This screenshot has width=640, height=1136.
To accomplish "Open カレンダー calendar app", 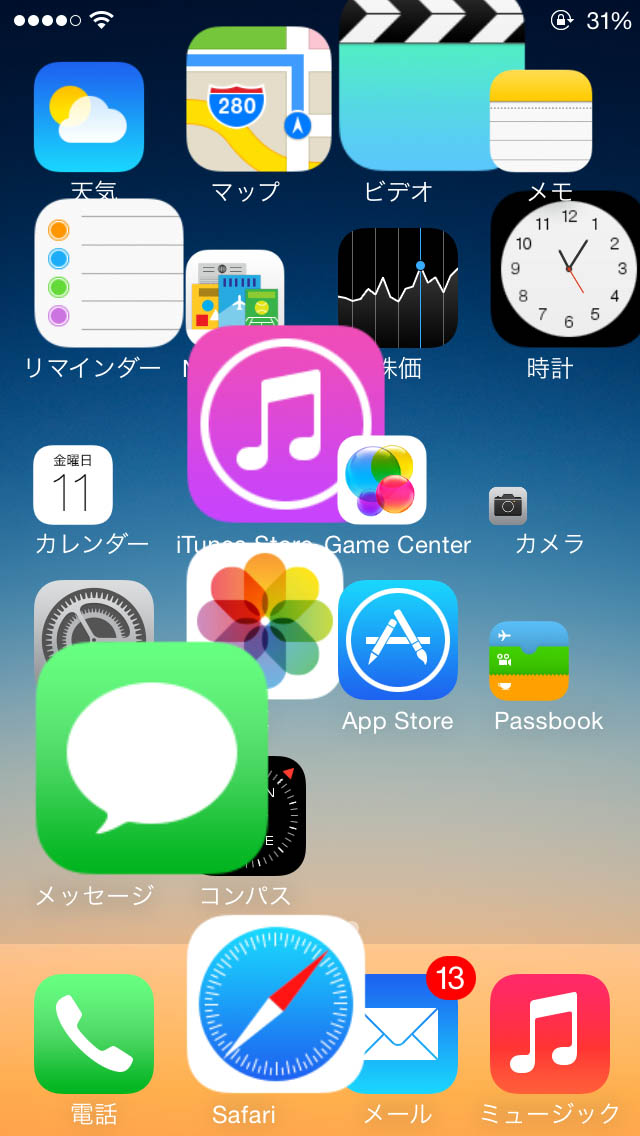I will point(73,486).
